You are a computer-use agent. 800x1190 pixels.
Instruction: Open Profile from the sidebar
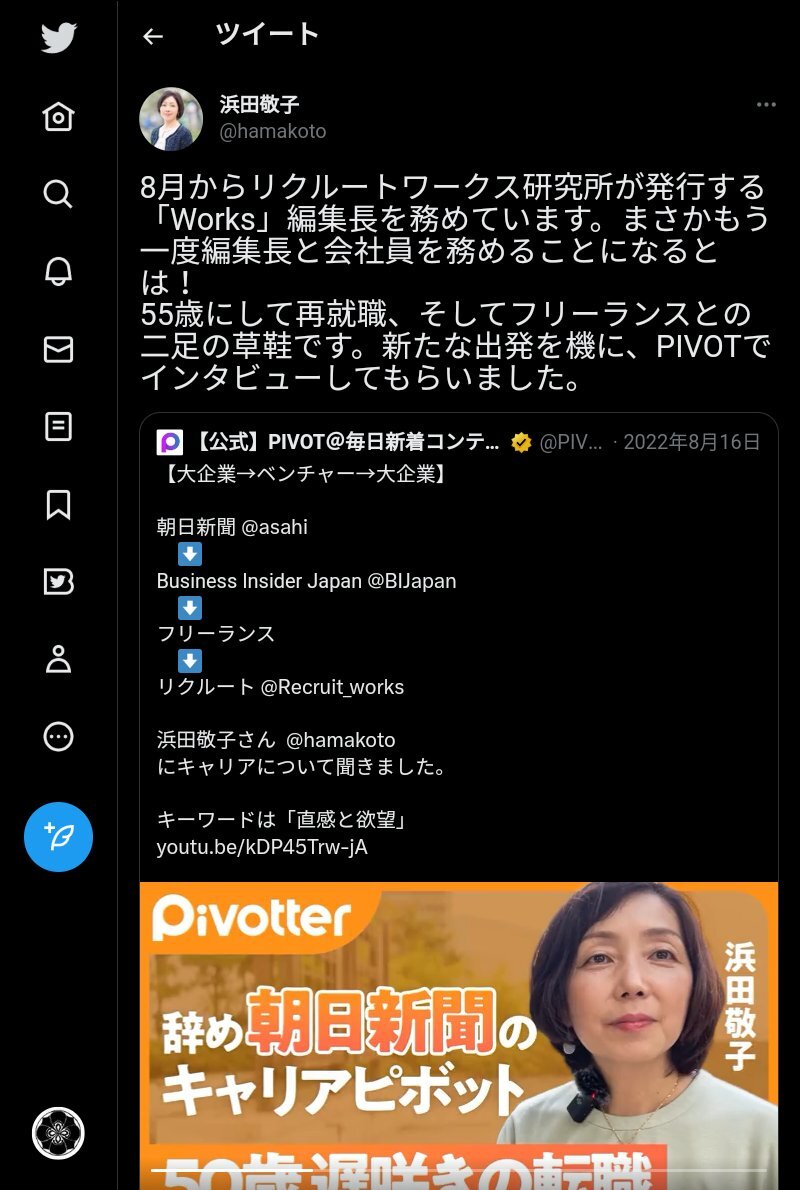click(58, 659)
